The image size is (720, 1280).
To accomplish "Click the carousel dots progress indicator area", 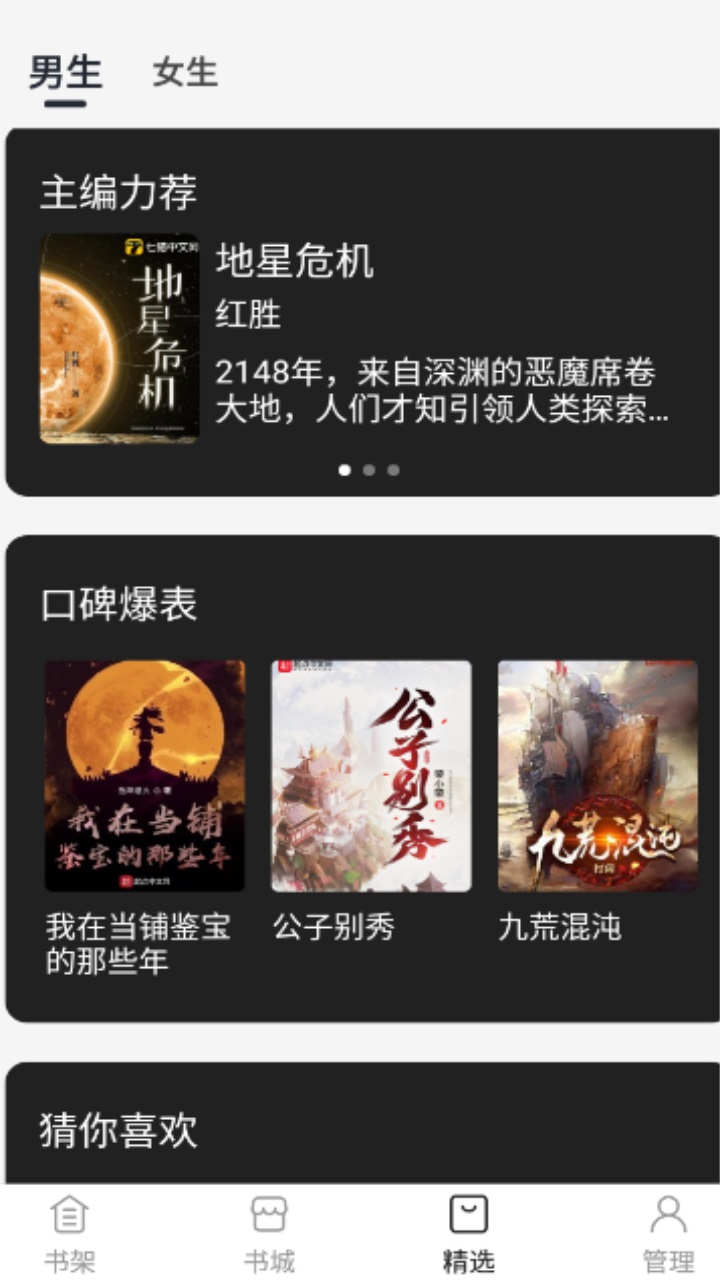I will coord(368,468).
